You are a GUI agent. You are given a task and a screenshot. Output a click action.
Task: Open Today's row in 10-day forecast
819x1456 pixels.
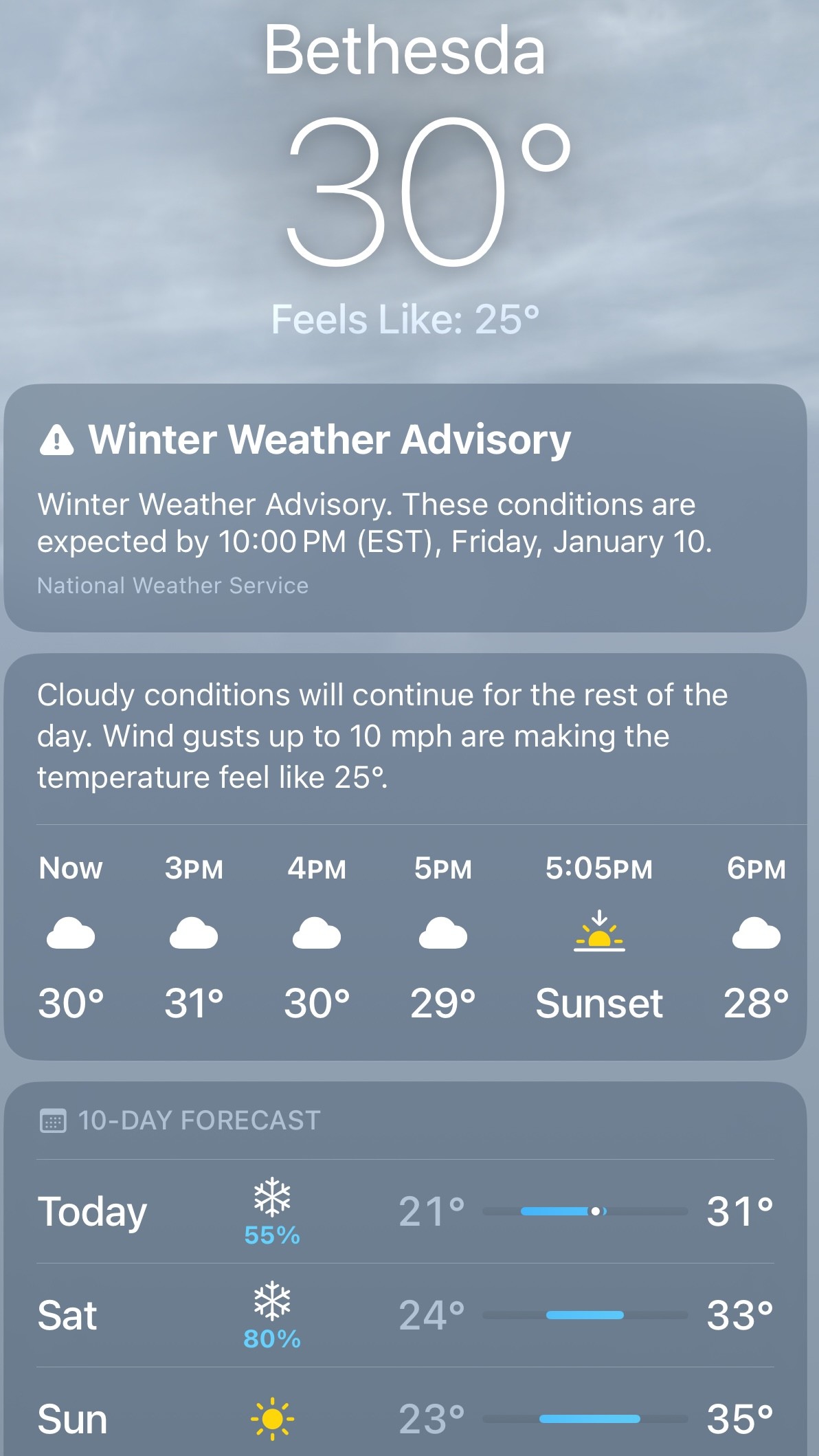[405, 1211]
